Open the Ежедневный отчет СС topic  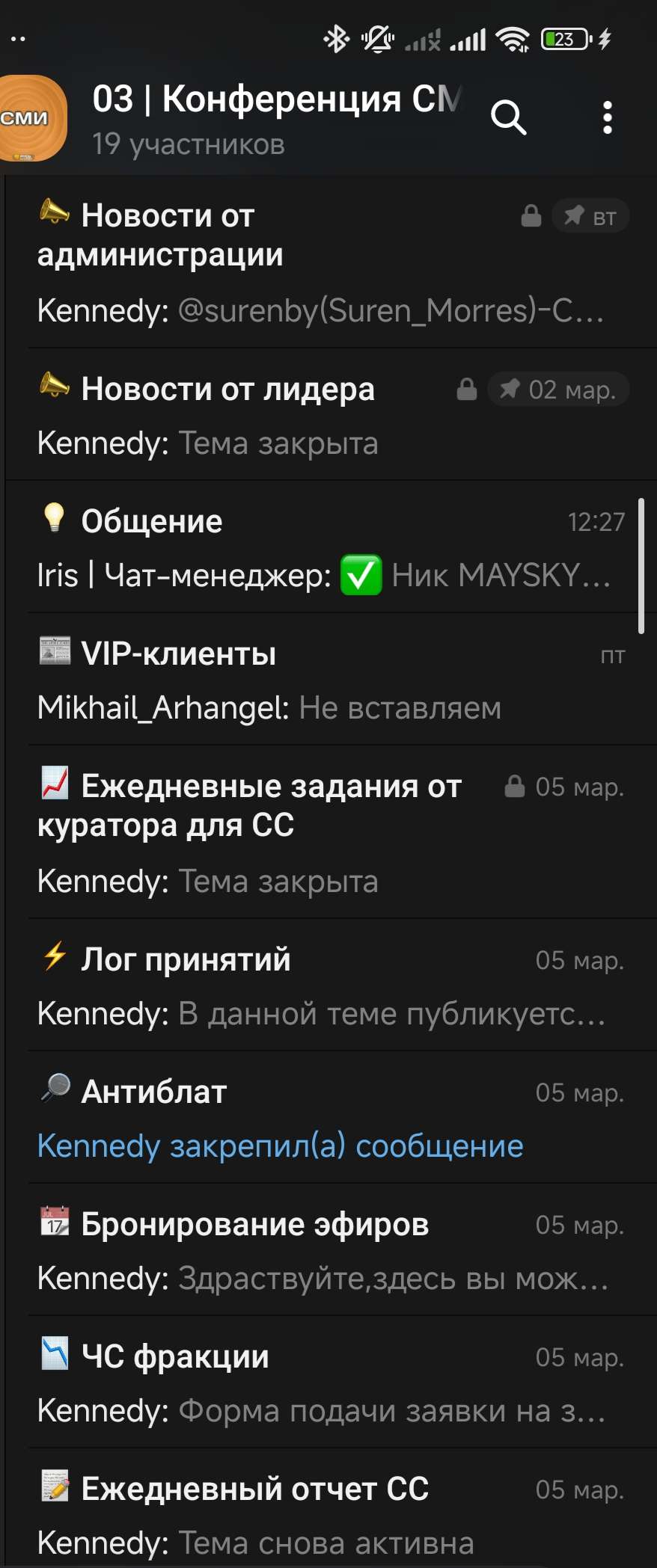(329, 1515)
